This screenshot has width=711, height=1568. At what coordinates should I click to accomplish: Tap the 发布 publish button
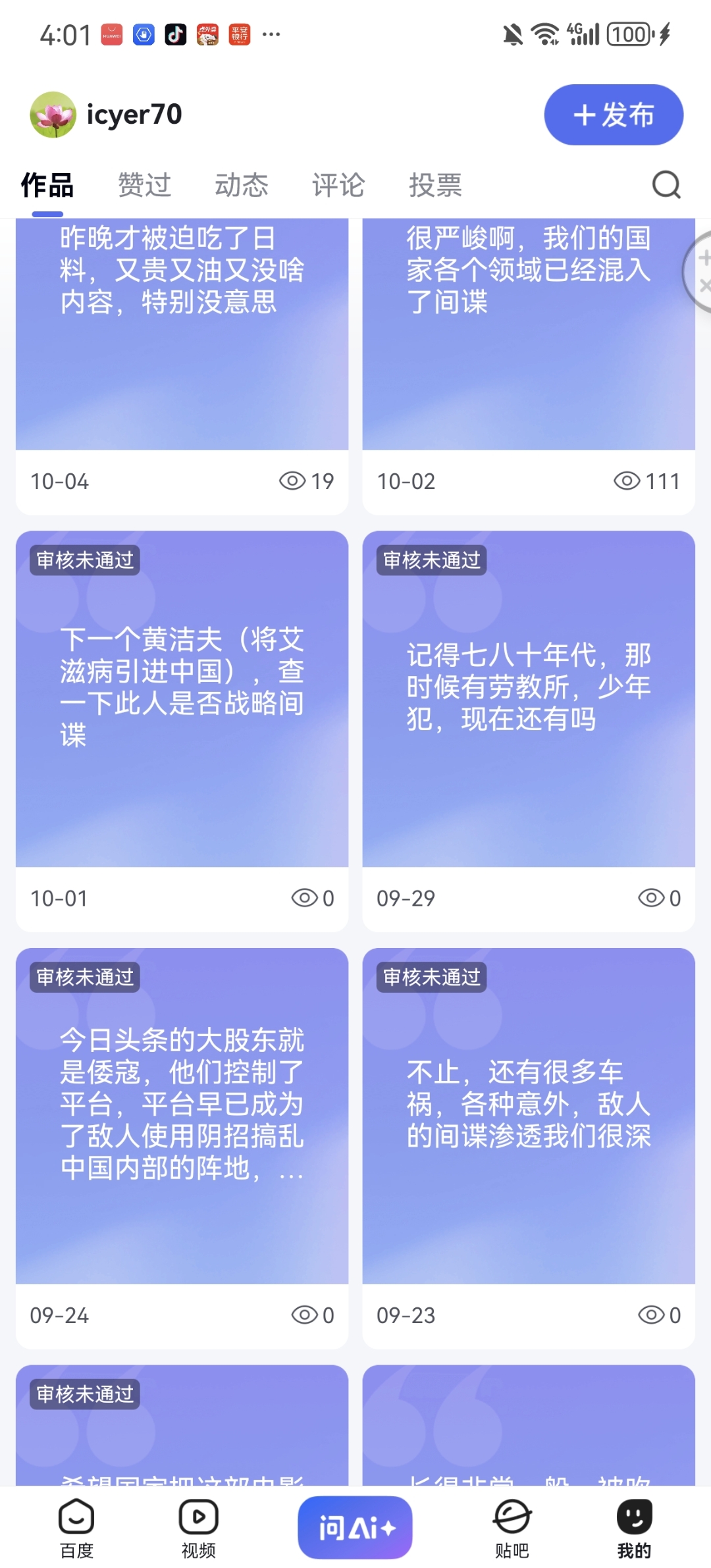(614, 115)
